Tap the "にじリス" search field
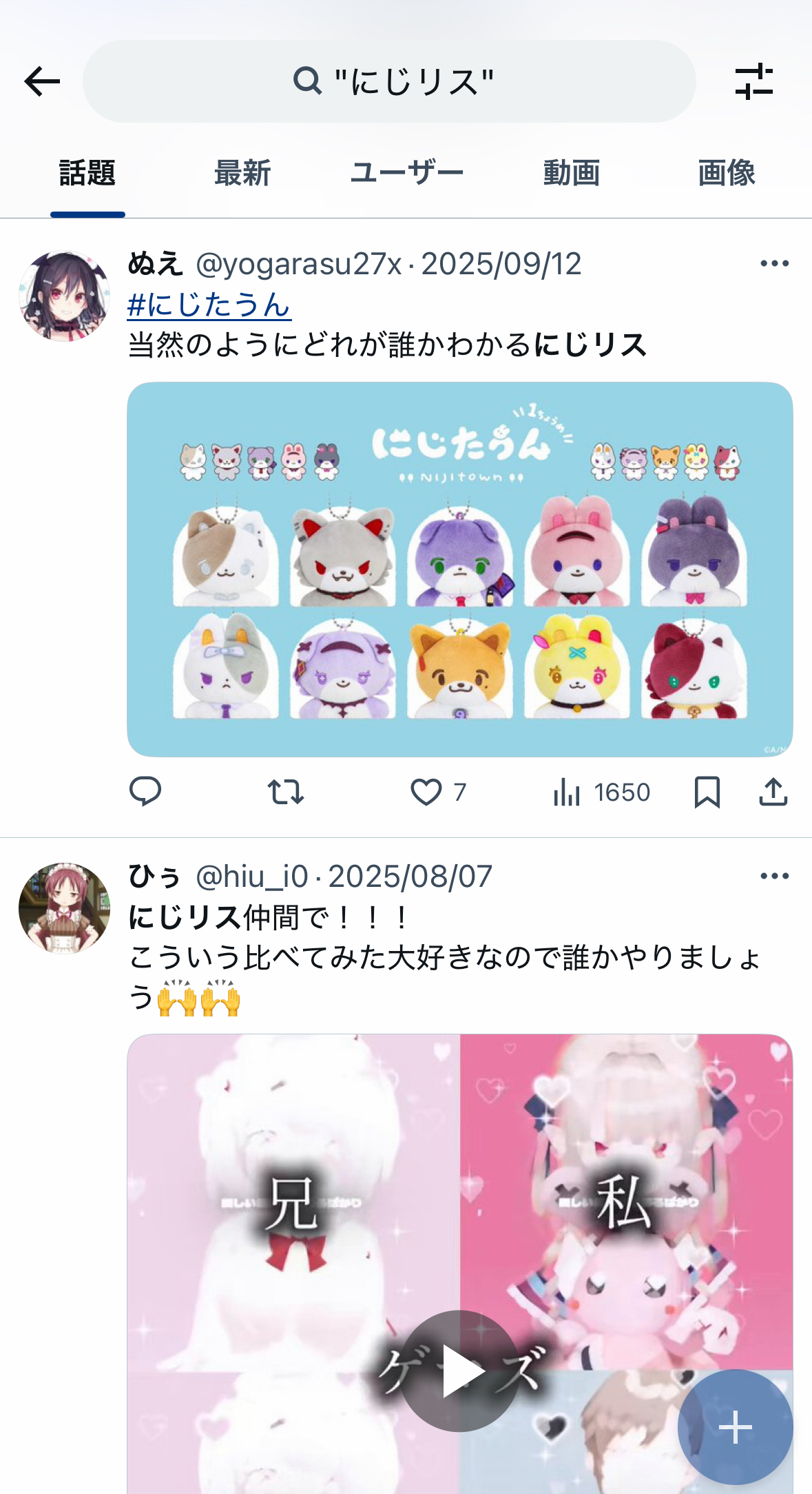 click(x=390, y=81)
